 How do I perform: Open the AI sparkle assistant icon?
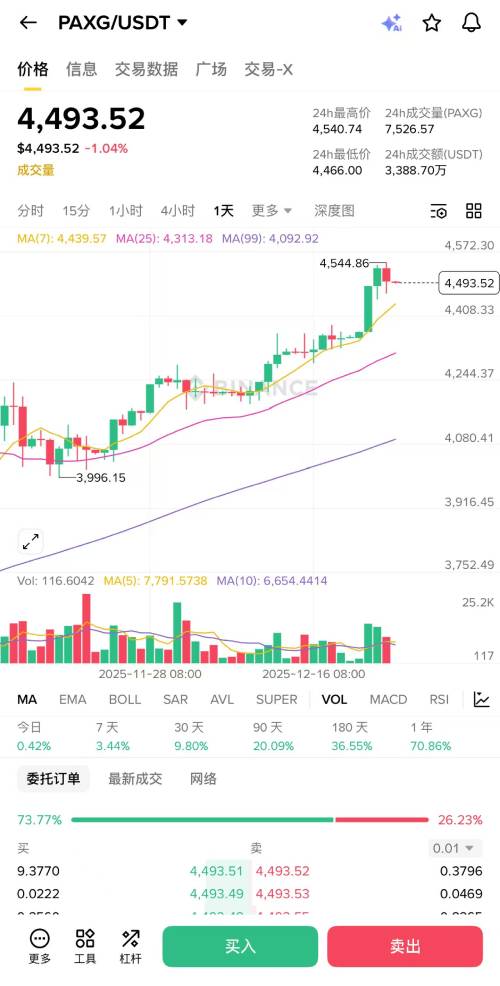tap(391, 23)
